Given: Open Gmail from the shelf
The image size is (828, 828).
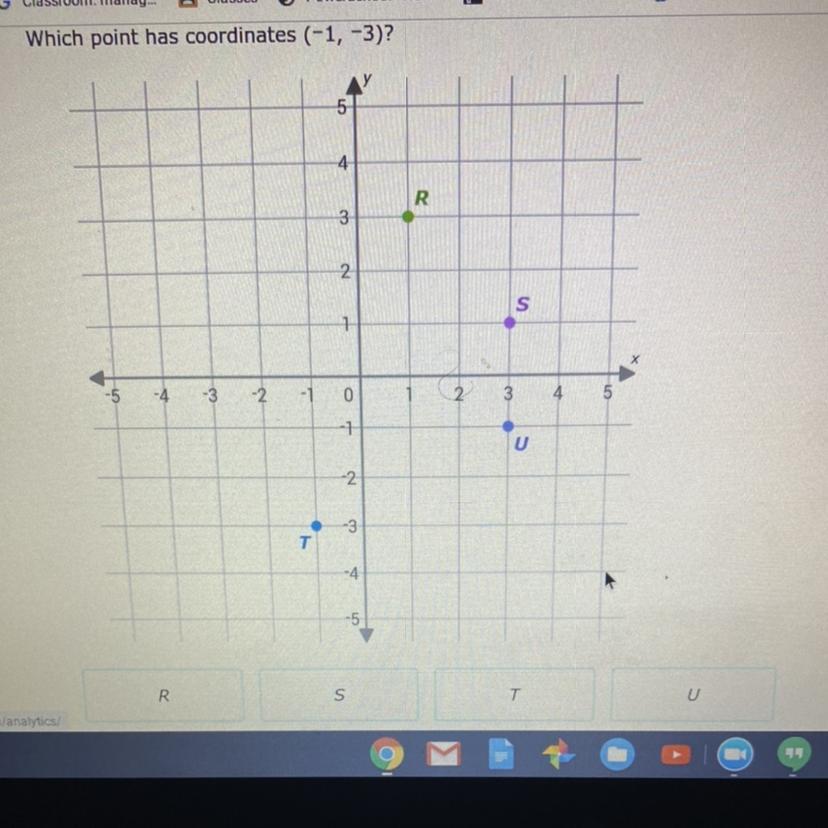Looking at the screenshot, I should [x=444, y=755].
